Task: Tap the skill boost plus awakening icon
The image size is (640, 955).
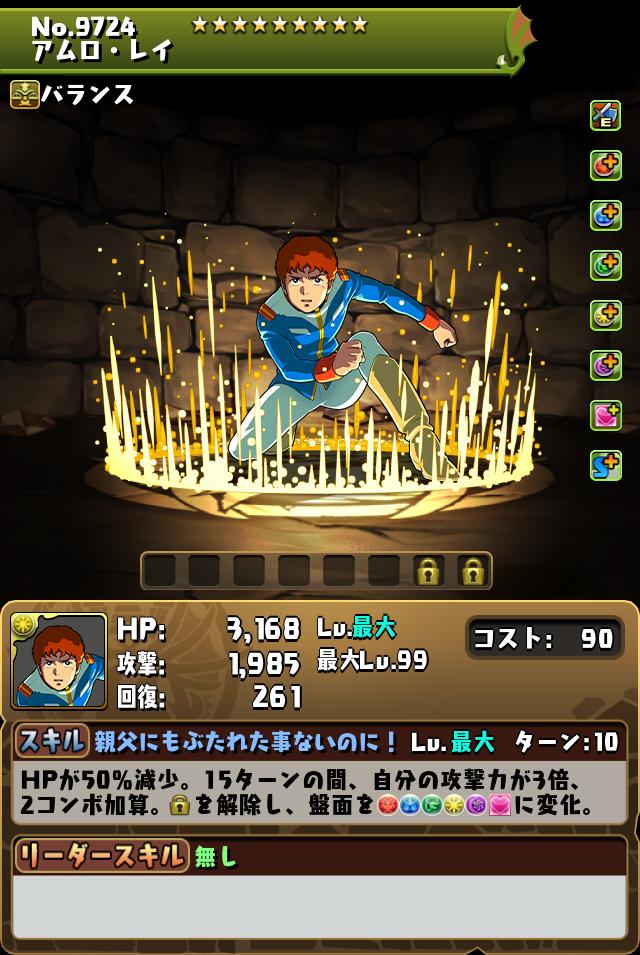Action: pos(605,466)
